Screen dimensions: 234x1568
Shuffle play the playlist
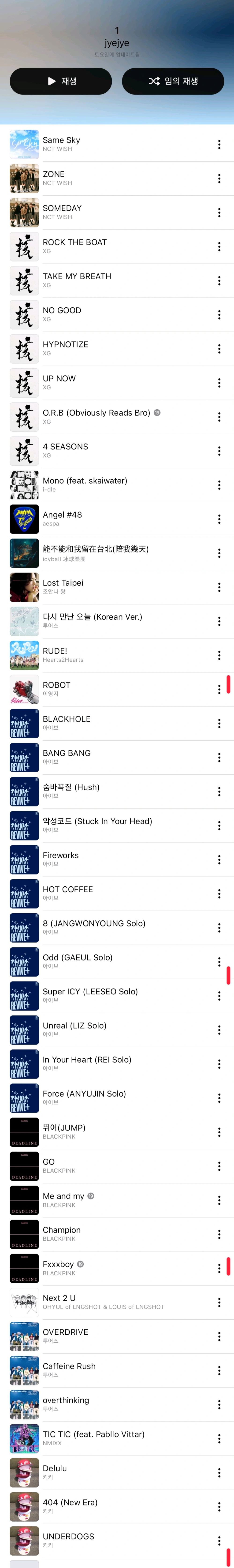173,81
